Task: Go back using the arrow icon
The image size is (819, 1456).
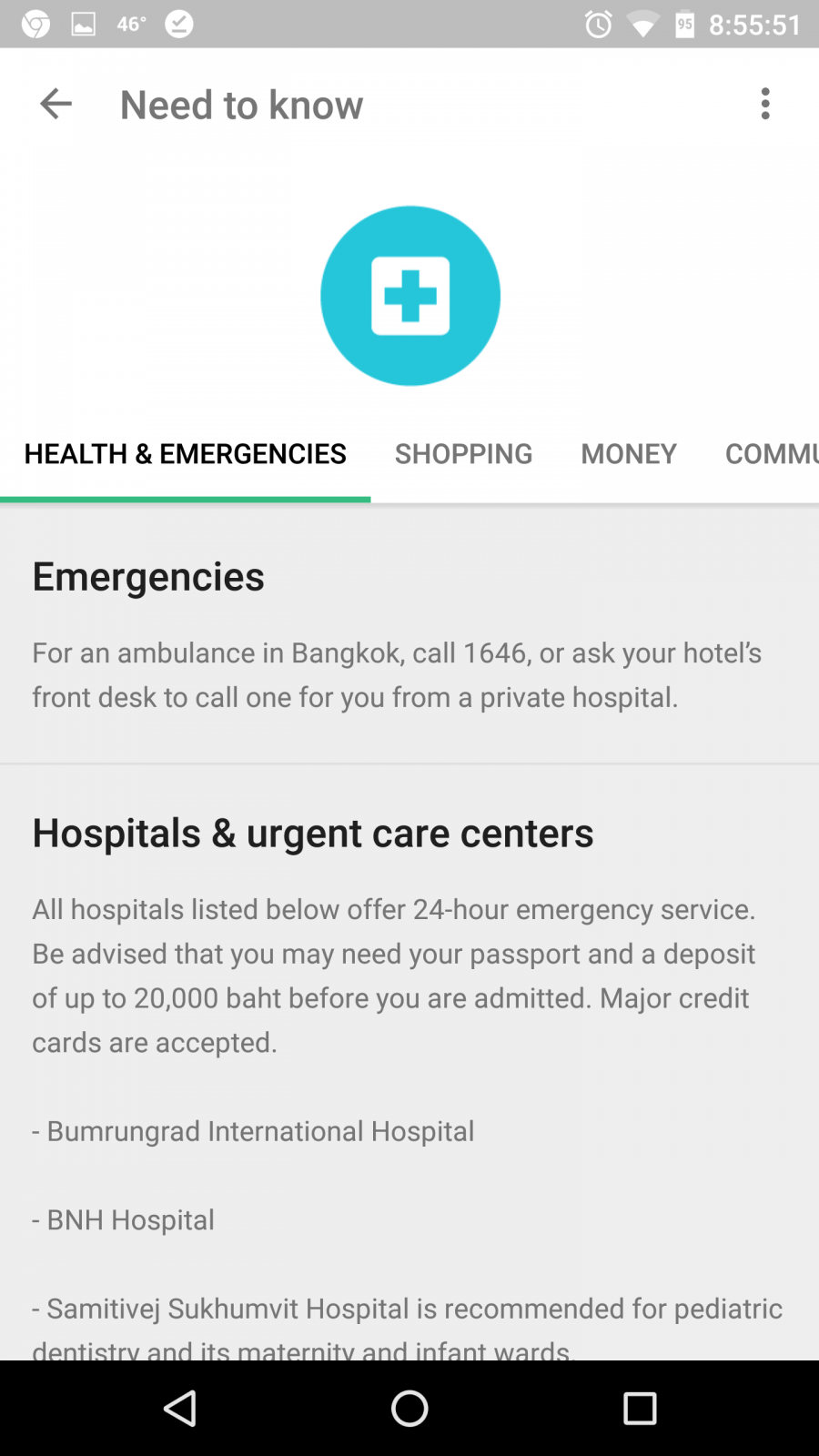Action: [56, 104]
